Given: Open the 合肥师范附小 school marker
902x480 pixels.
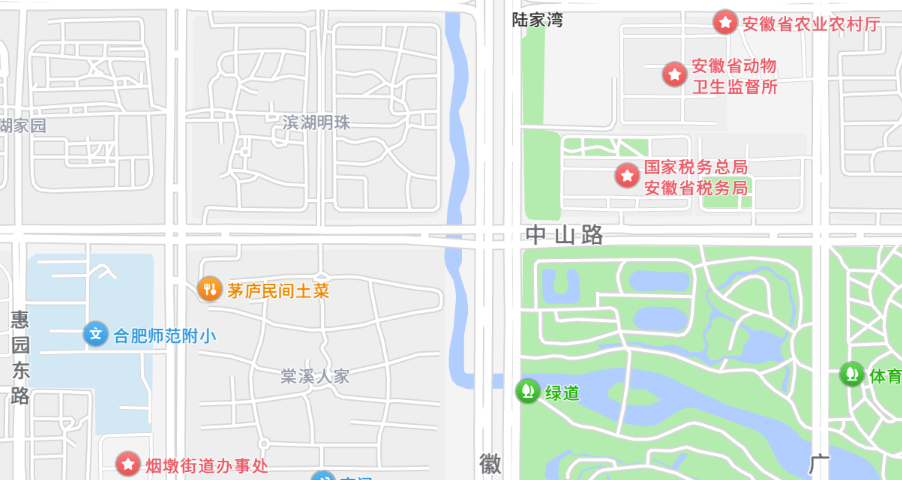Looking at the screenshot, I should [95, 334].
